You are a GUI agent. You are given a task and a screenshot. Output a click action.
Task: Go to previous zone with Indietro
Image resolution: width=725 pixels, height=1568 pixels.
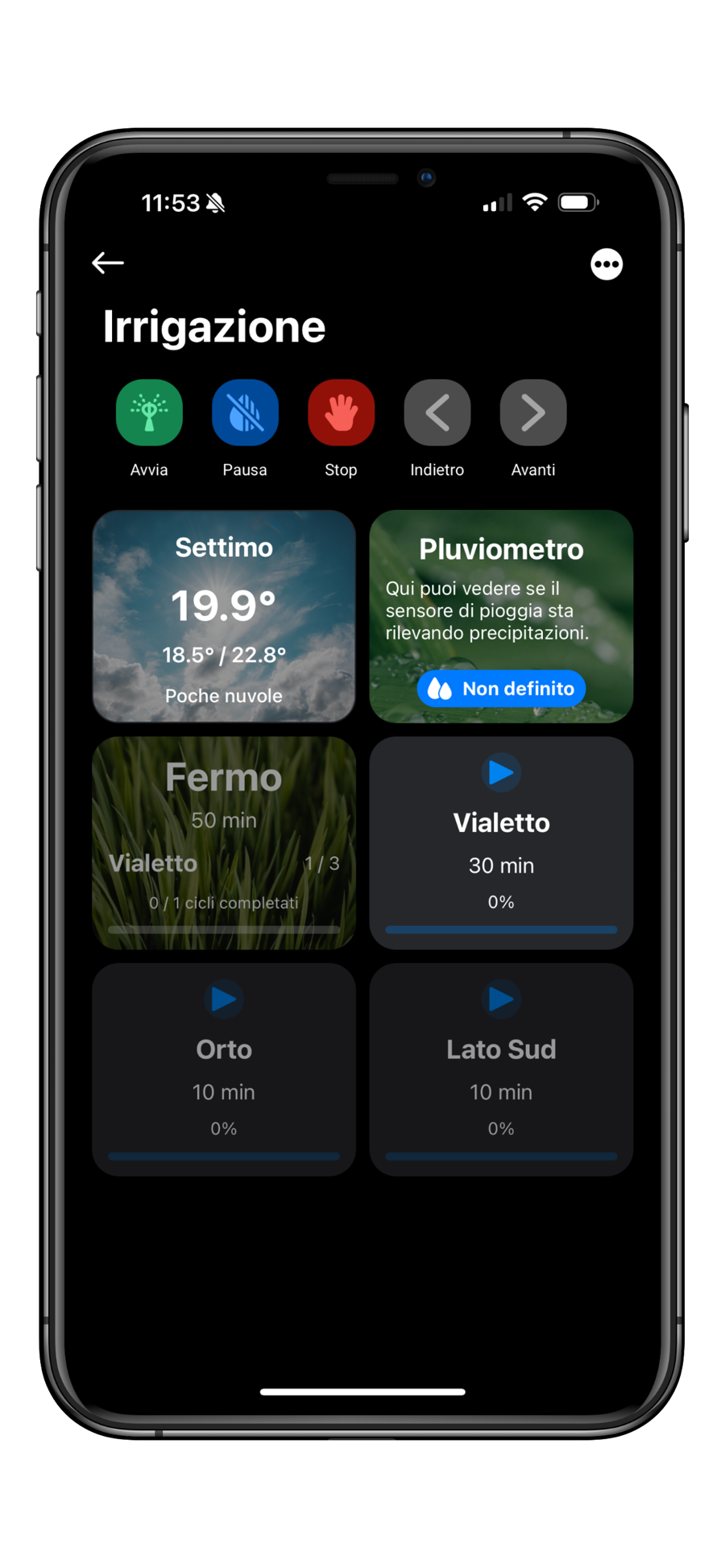[437, 412]
